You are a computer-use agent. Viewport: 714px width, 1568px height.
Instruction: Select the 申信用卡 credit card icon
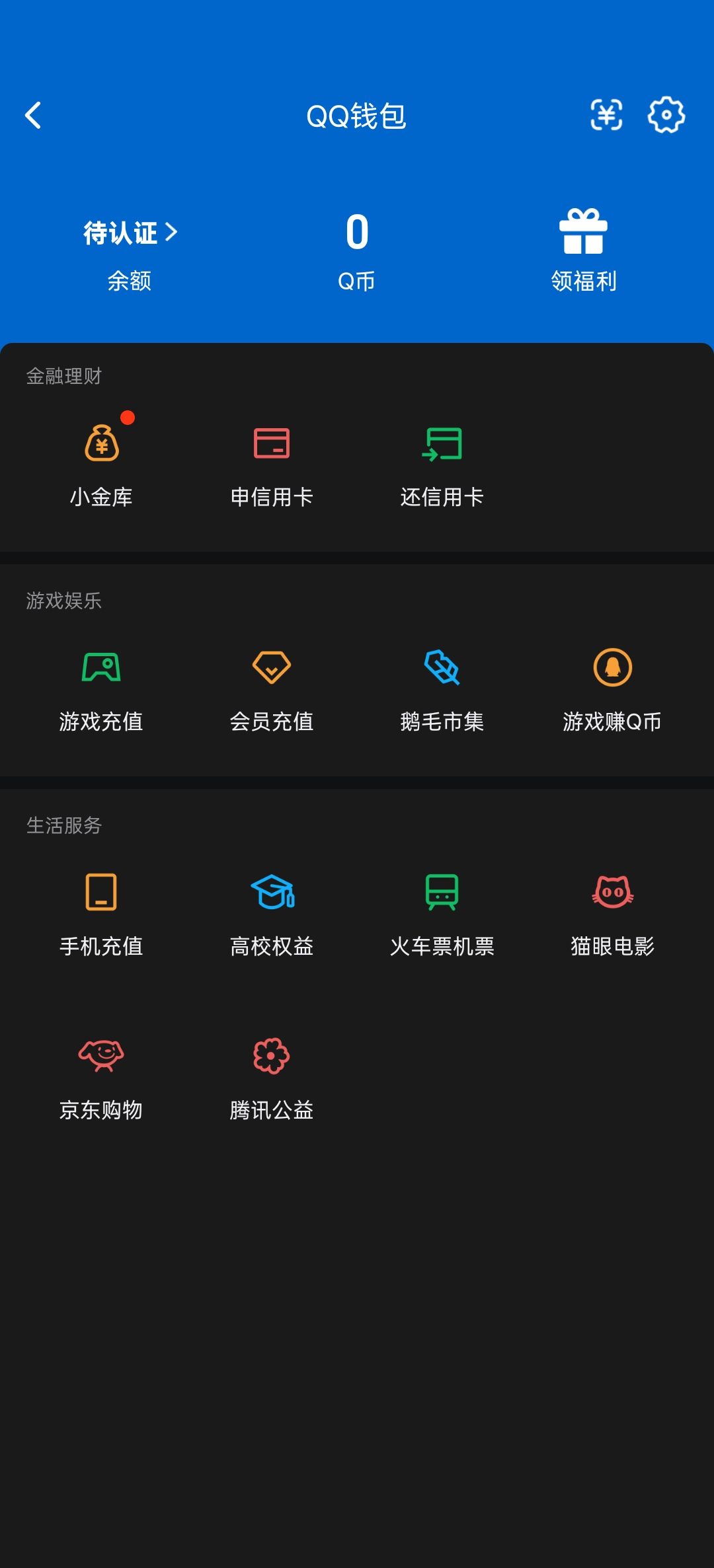(272, 444)
